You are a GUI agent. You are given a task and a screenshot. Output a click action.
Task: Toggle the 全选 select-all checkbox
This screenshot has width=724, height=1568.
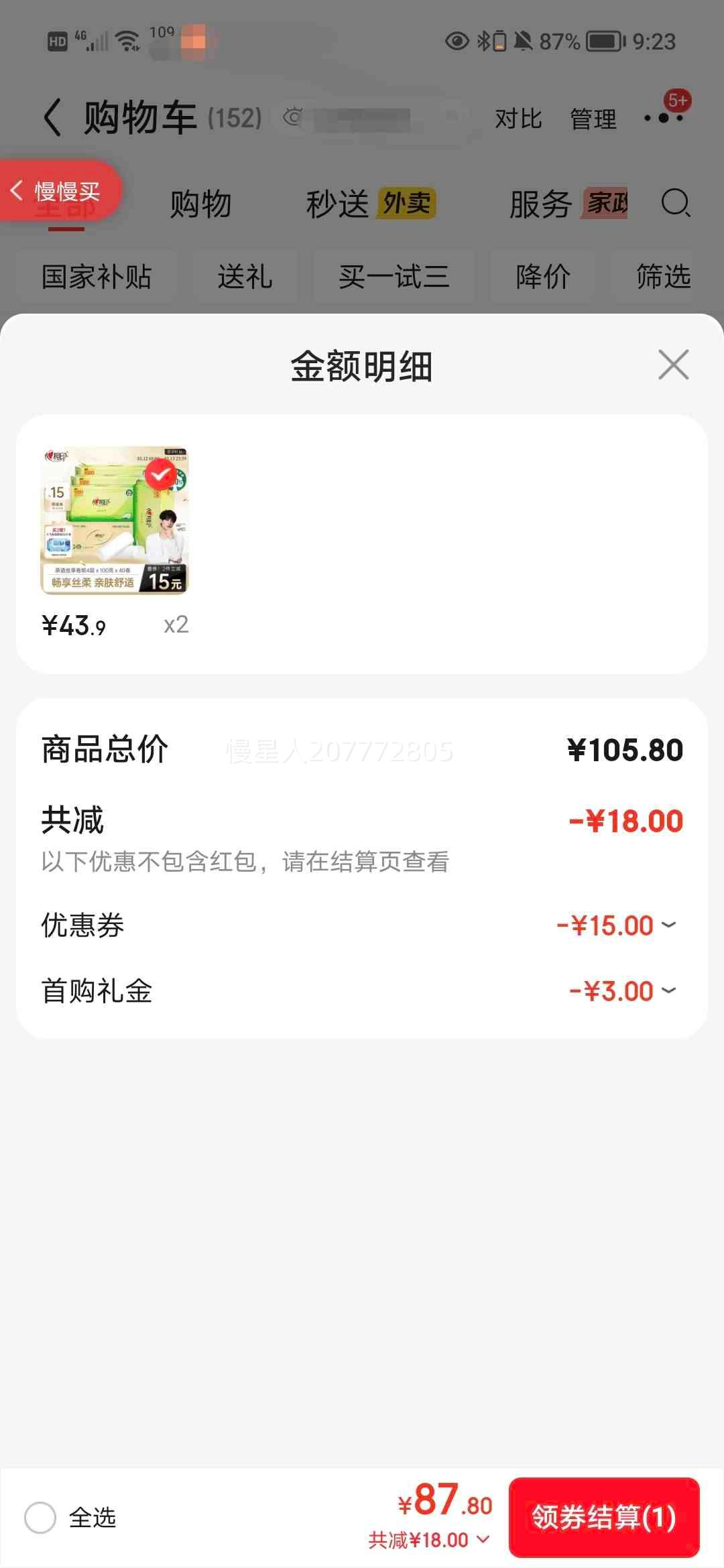click(x=40, y=1517)
